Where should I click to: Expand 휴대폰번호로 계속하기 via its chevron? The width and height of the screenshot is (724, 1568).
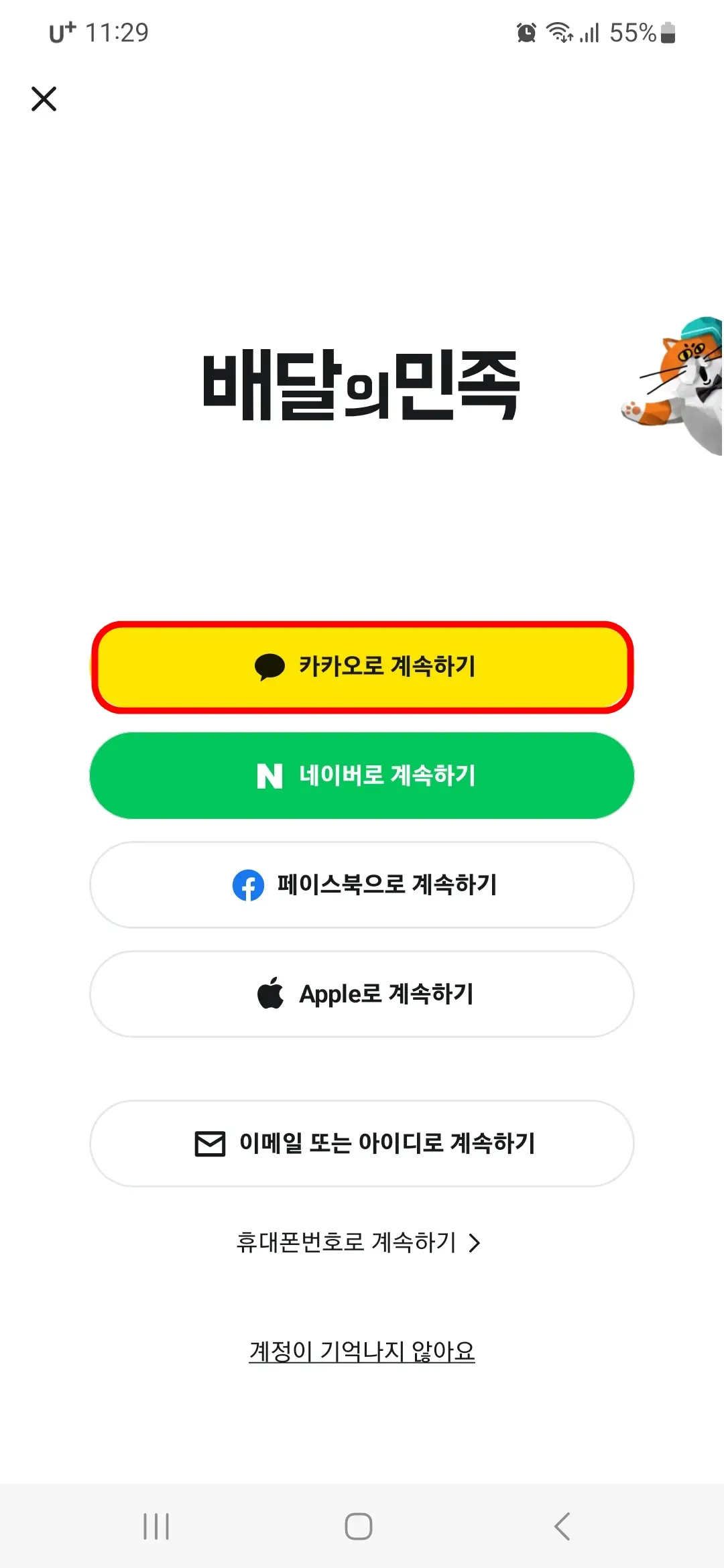tap(477, 1241)
